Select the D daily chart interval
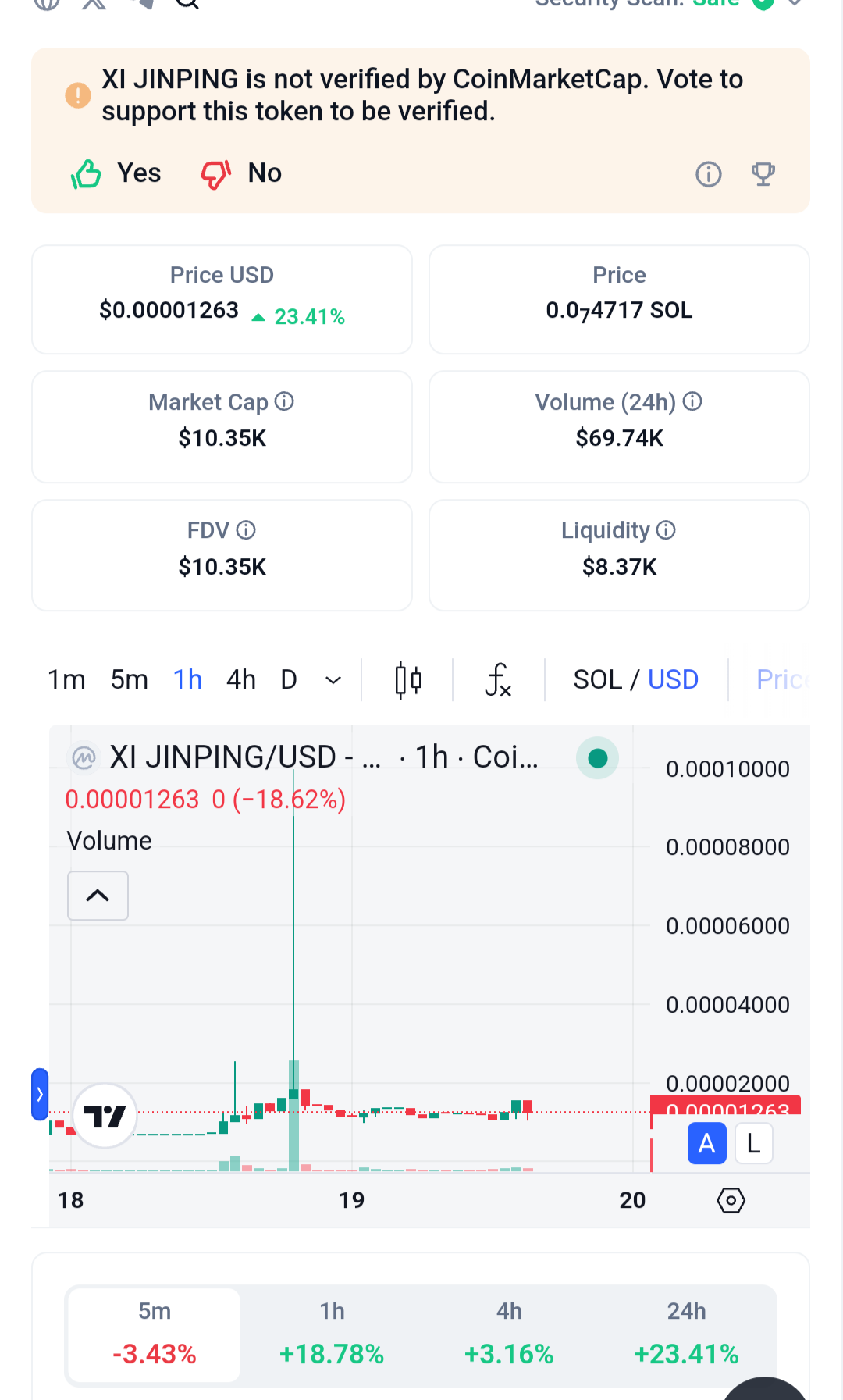The width and height of the screenshot is (843, 1400). point(289,679)
